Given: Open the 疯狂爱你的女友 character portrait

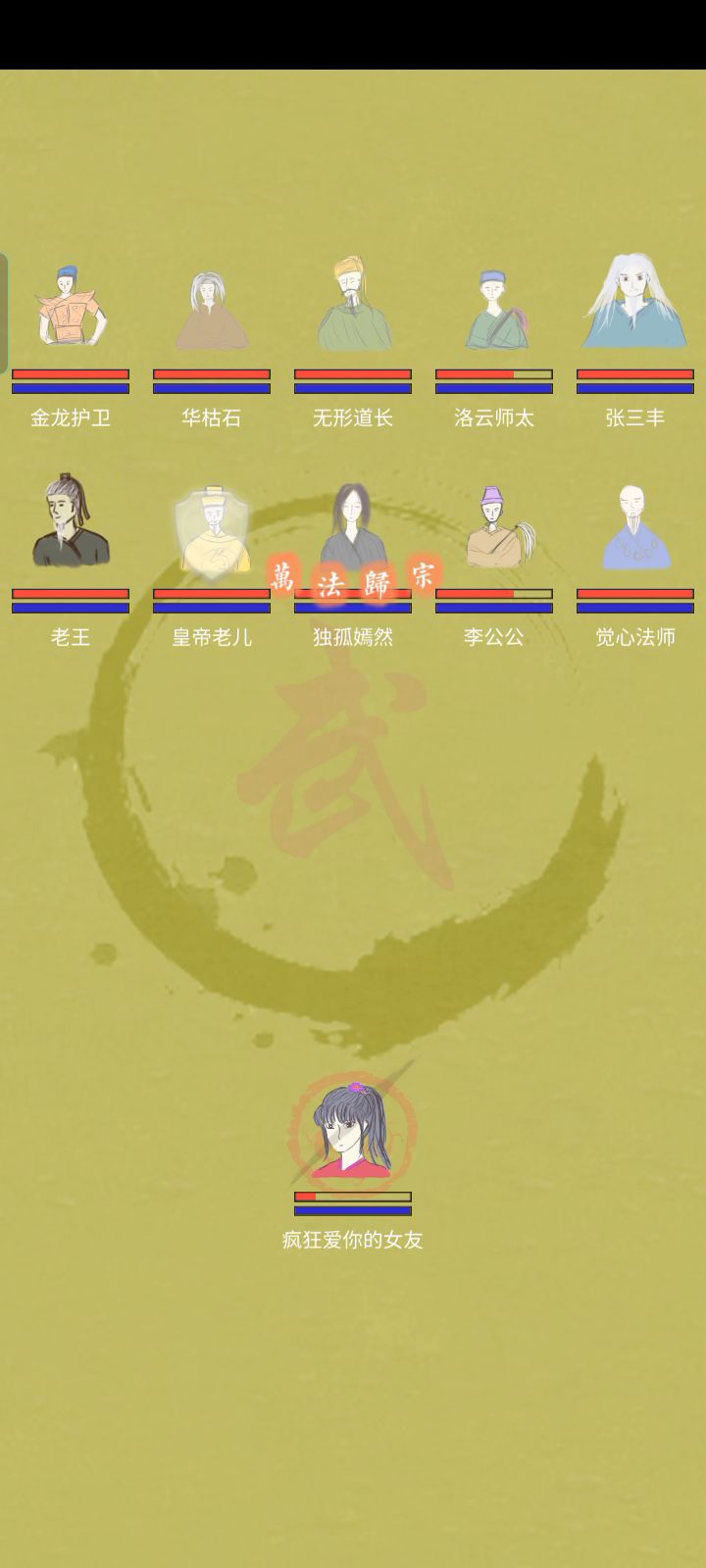Looking at the screenshot, I should (352, 1130).
